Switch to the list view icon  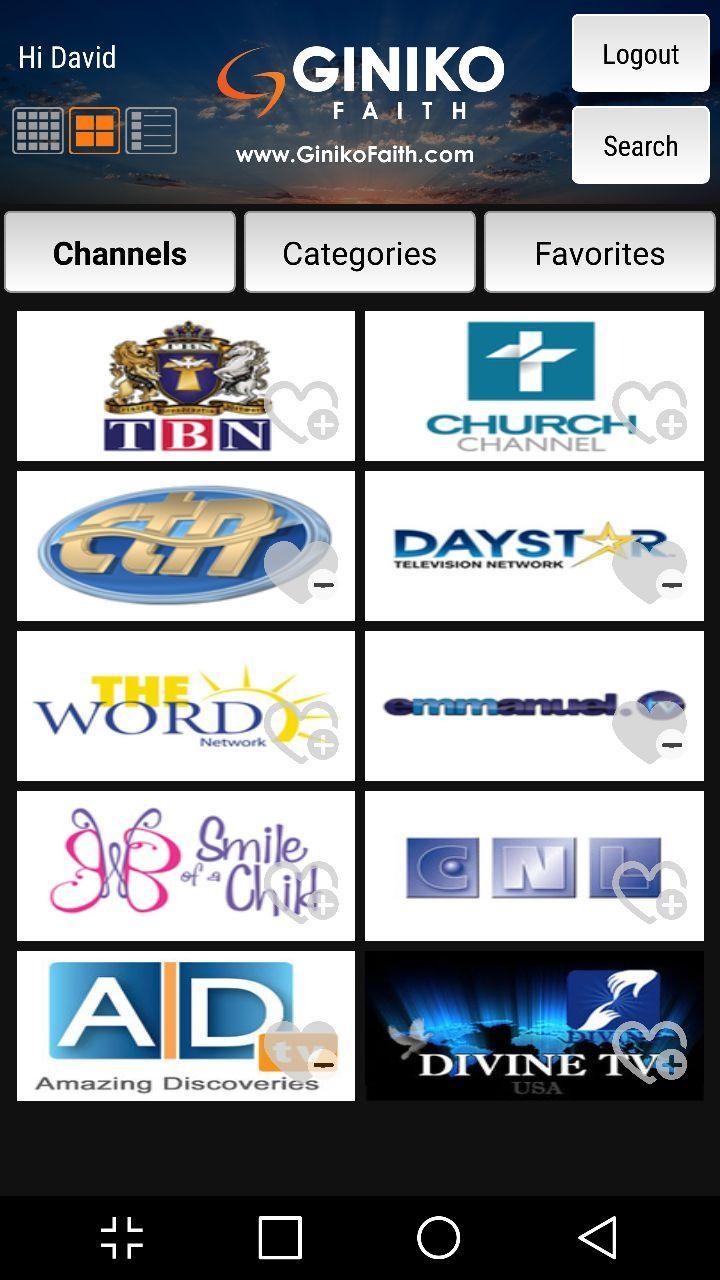[151, 131]
